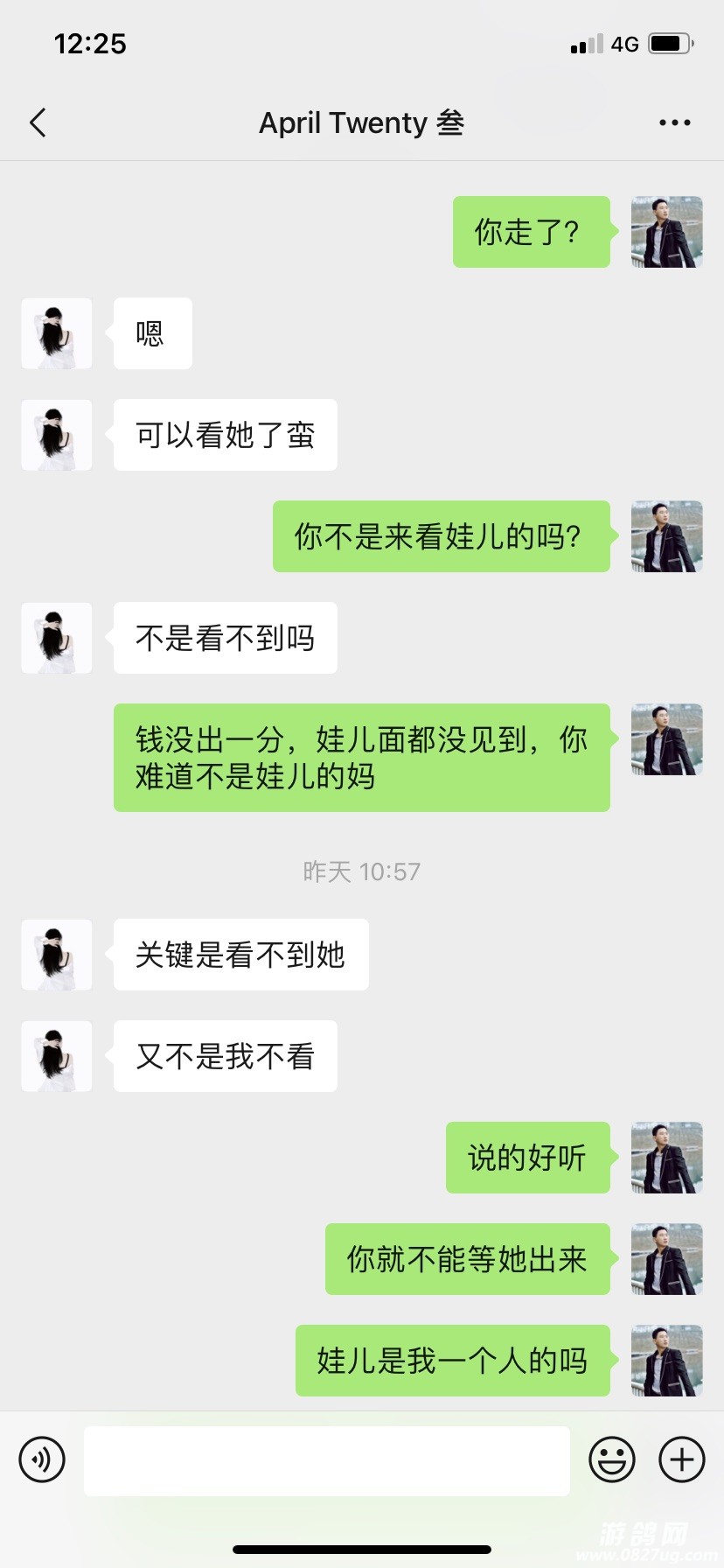This screenshot has width=724, height=1568.
Task: Go back to the chat list
Action: click(38, 123)
